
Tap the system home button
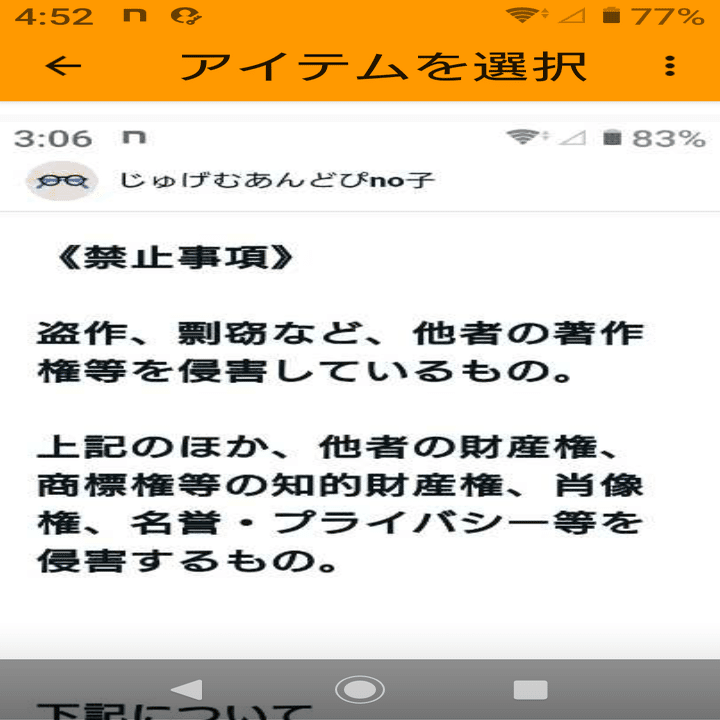click(359, 689)
